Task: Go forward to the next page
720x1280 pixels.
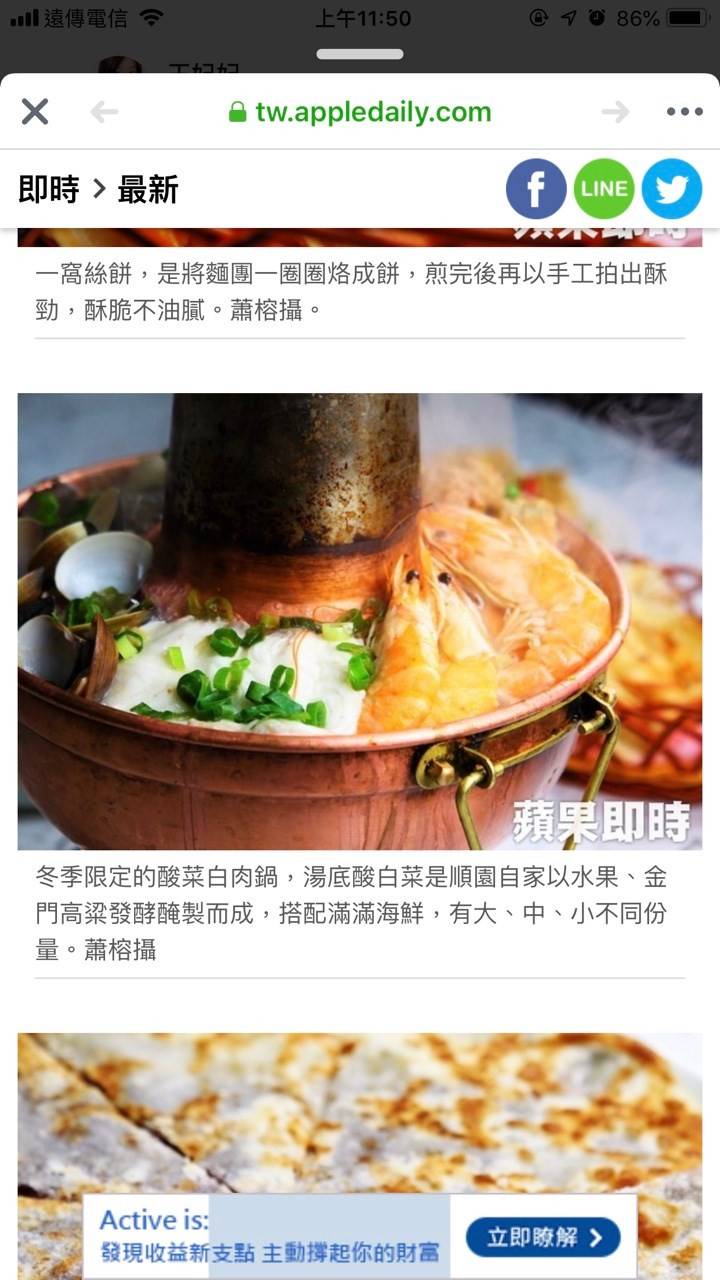Action: coord(615,111)
